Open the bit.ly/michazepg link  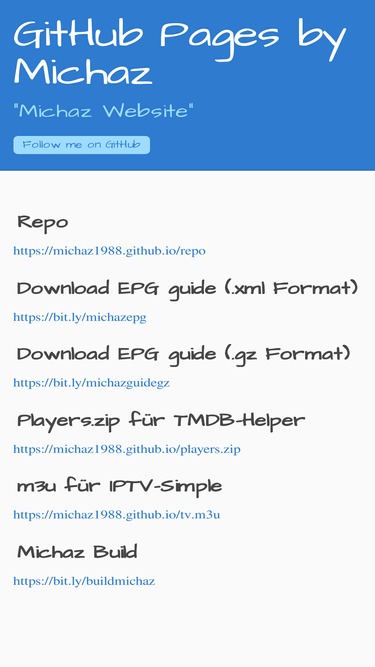point(80,317)
